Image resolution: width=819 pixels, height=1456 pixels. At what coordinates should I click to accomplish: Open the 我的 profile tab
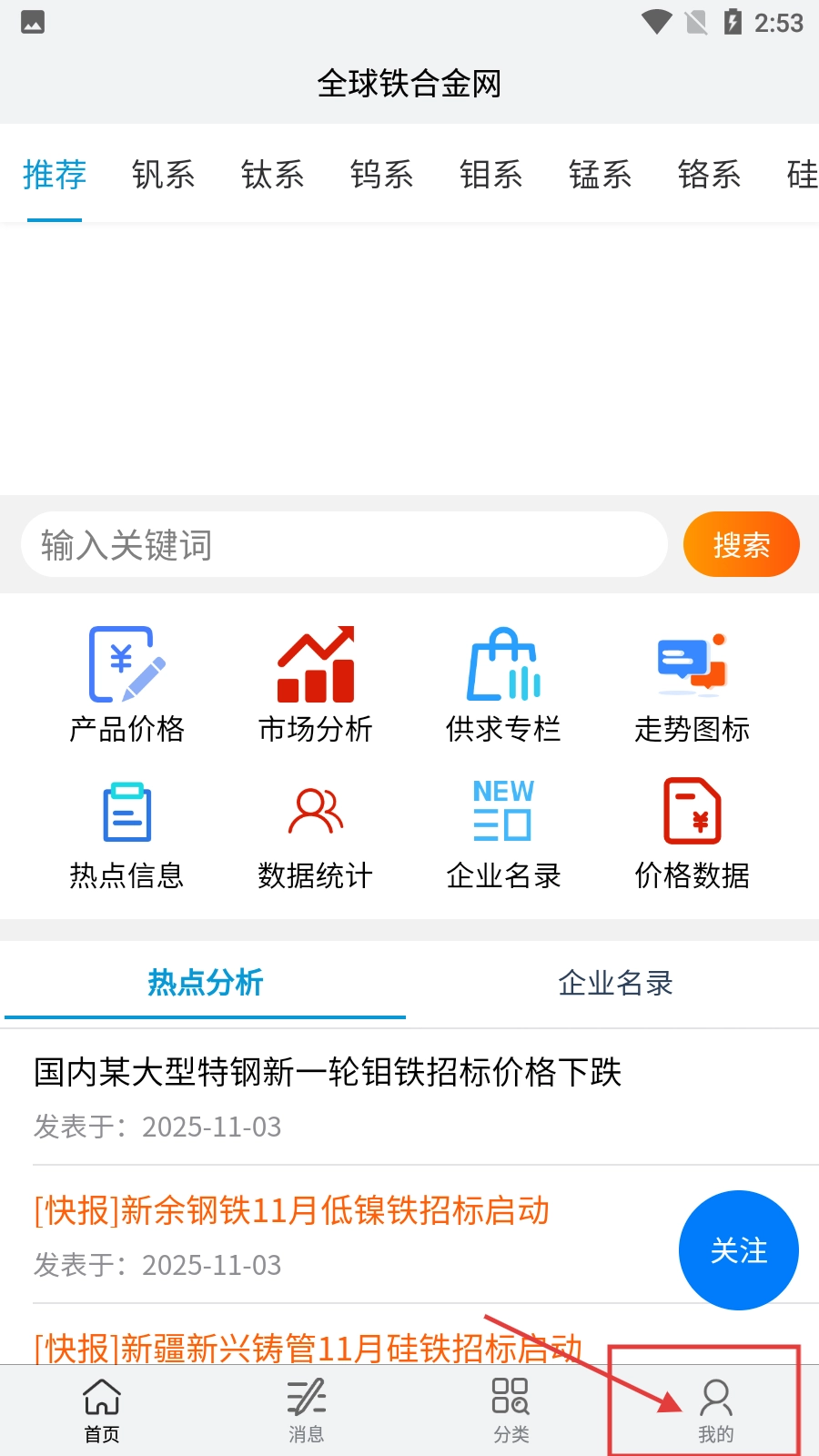715,1410
